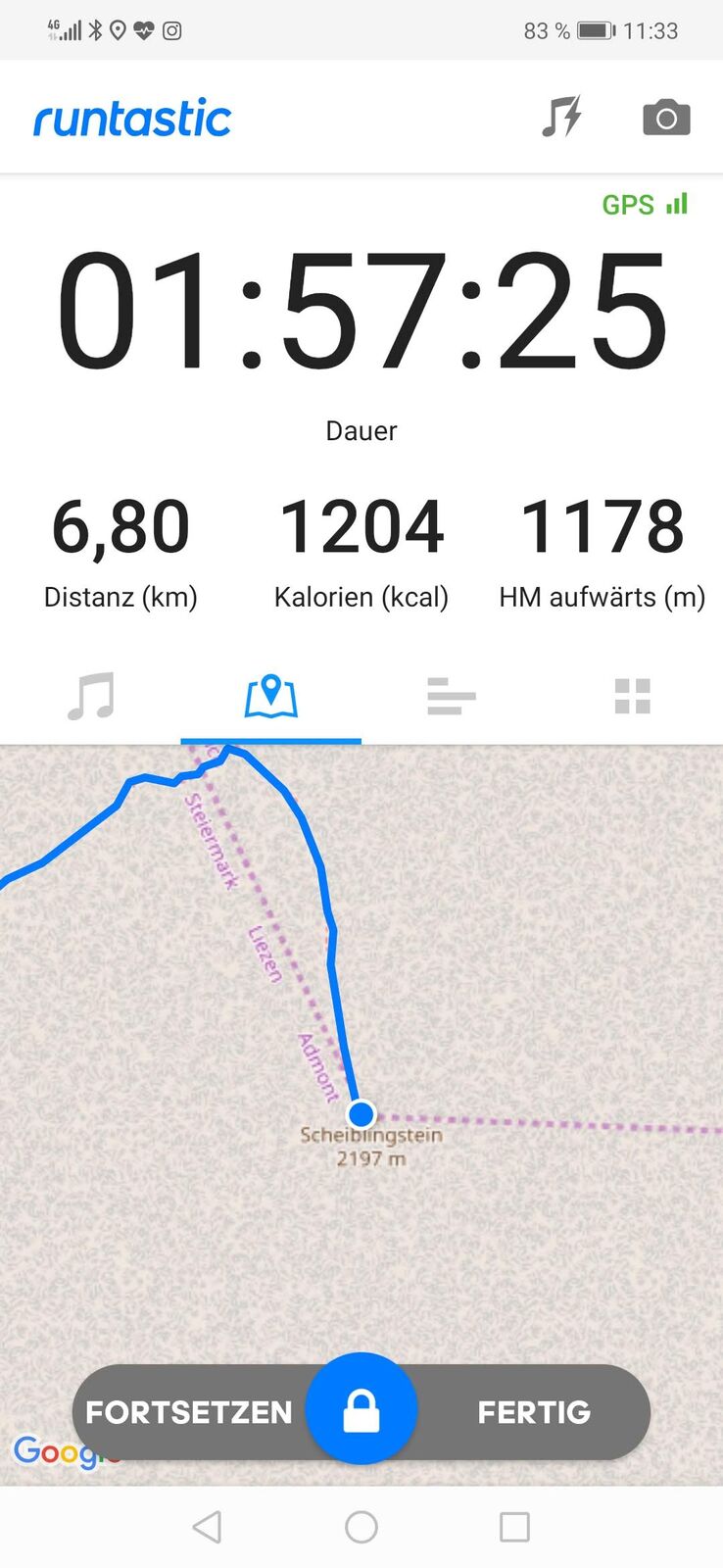Tap FORTSETZEN to resume the activity

tap(189, 1412)
